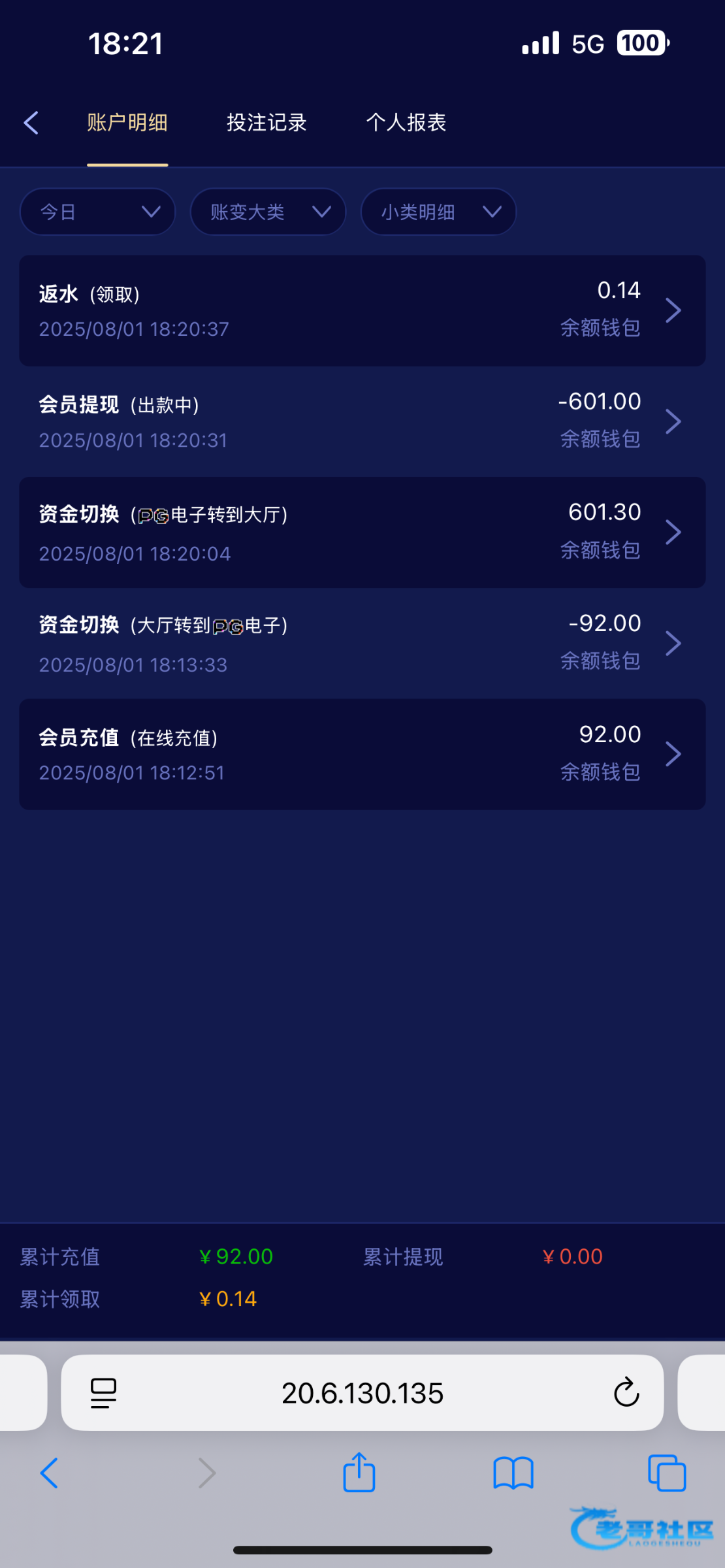Image resolution: width=725 pixels, height=1568 pixels.
Task: Open the browser bookmarks
Action: pyautogui.click(x=513, y=1474)
